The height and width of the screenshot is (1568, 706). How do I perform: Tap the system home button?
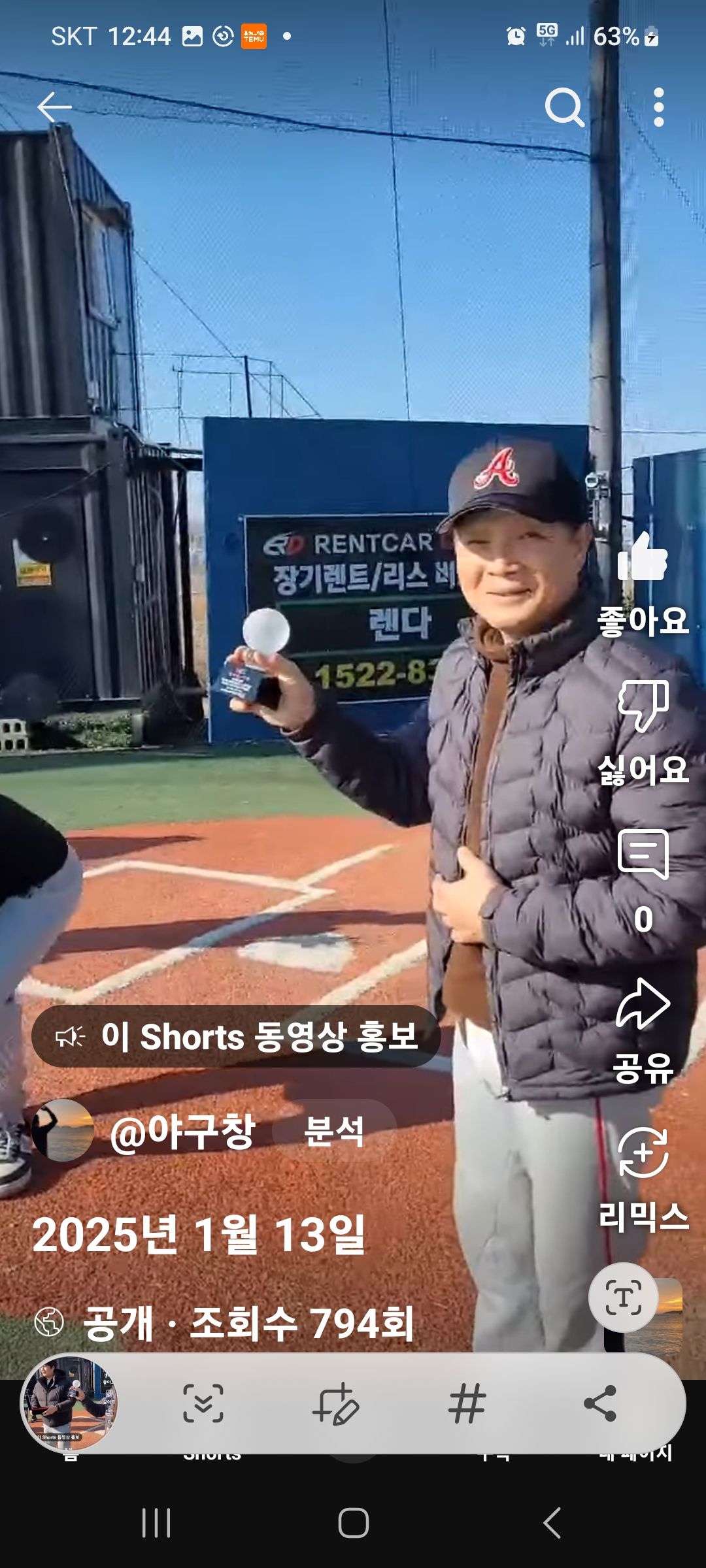tap(353, 1523)
